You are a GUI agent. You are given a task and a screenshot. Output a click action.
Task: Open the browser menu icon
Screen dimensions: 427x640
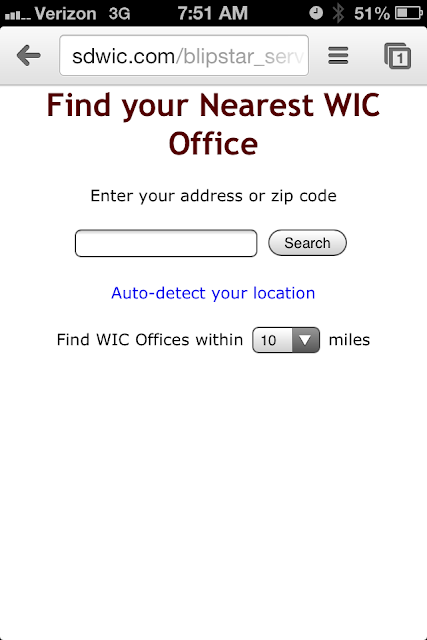[x=338, y=56]
